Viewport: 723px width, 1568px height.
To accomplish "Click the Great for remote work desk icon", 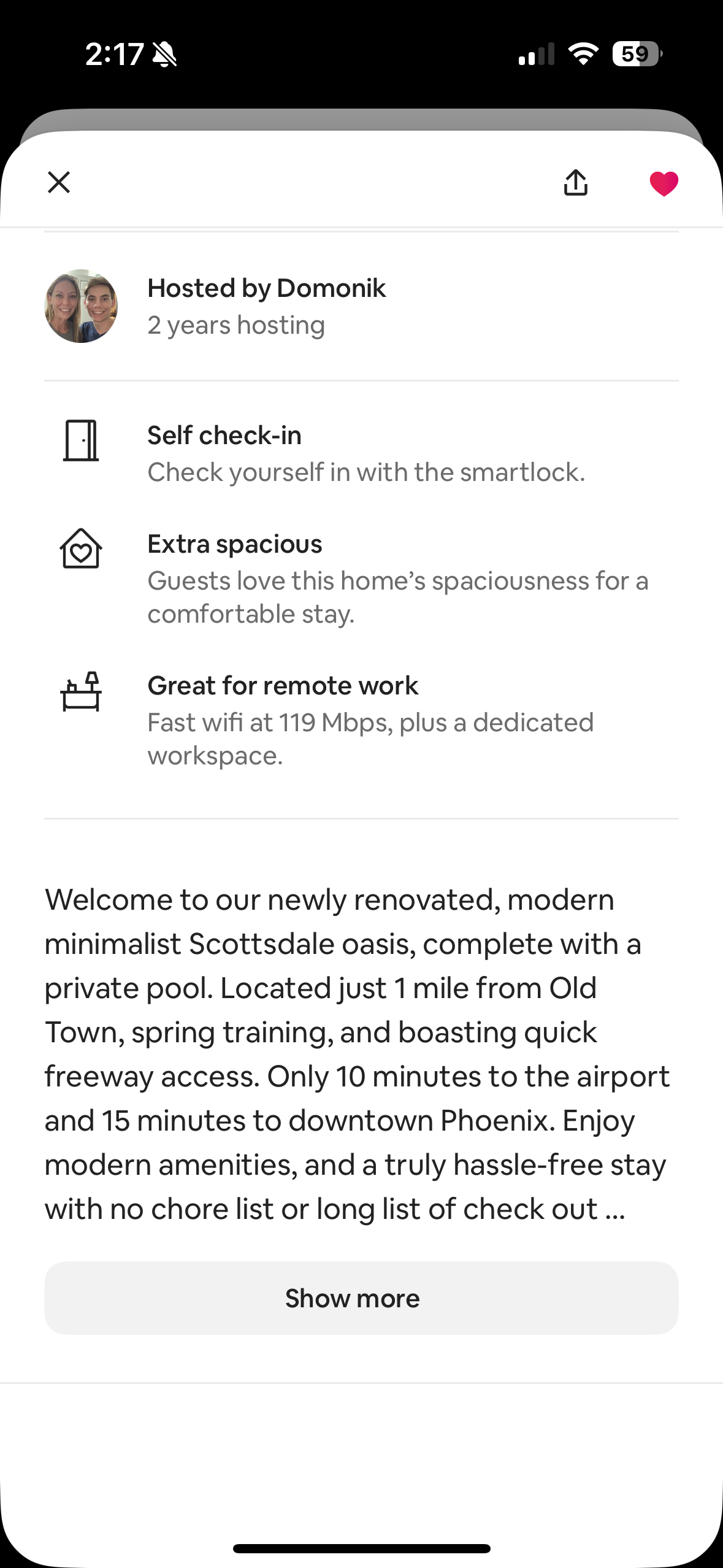I will [x=82, y=694].
